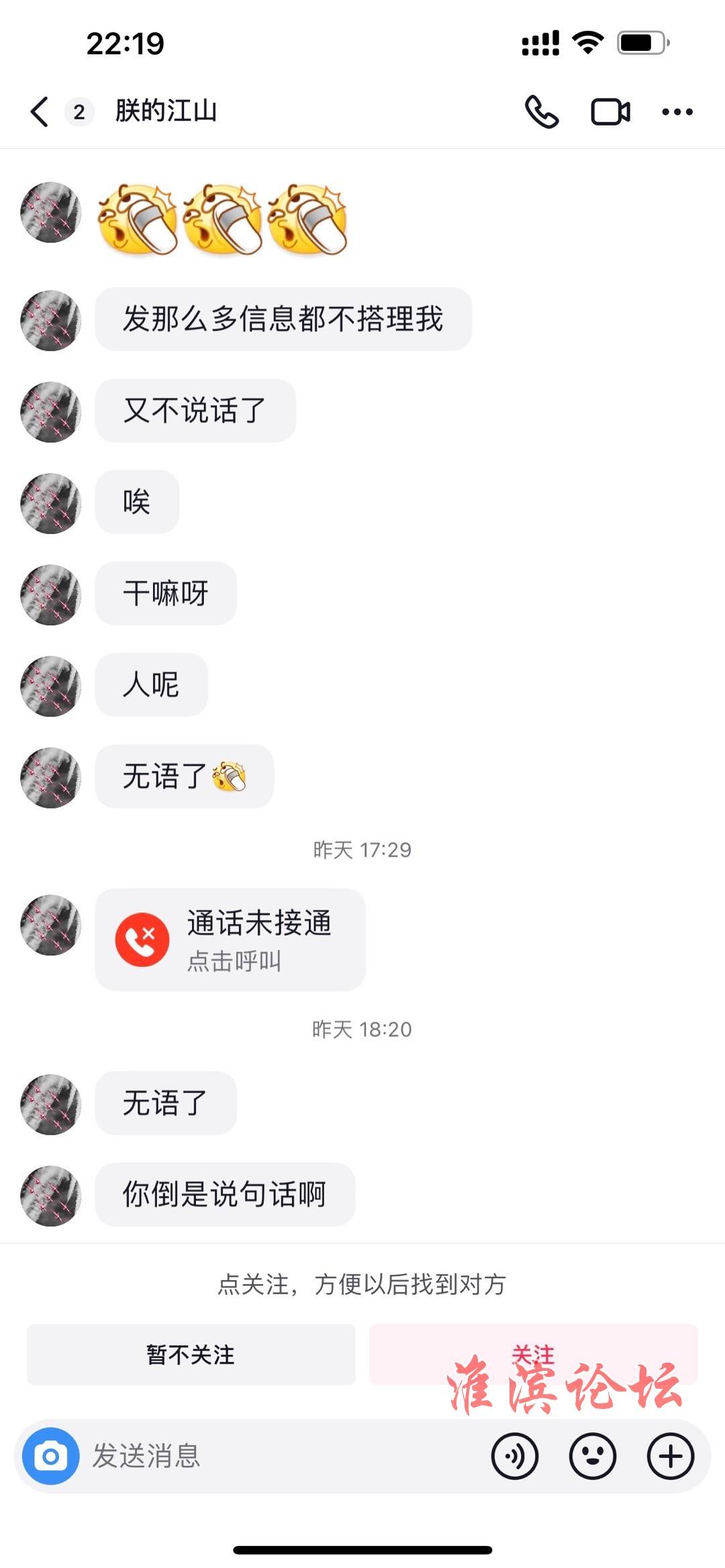Open the three-dot more options menu

(x=677, y=111)
